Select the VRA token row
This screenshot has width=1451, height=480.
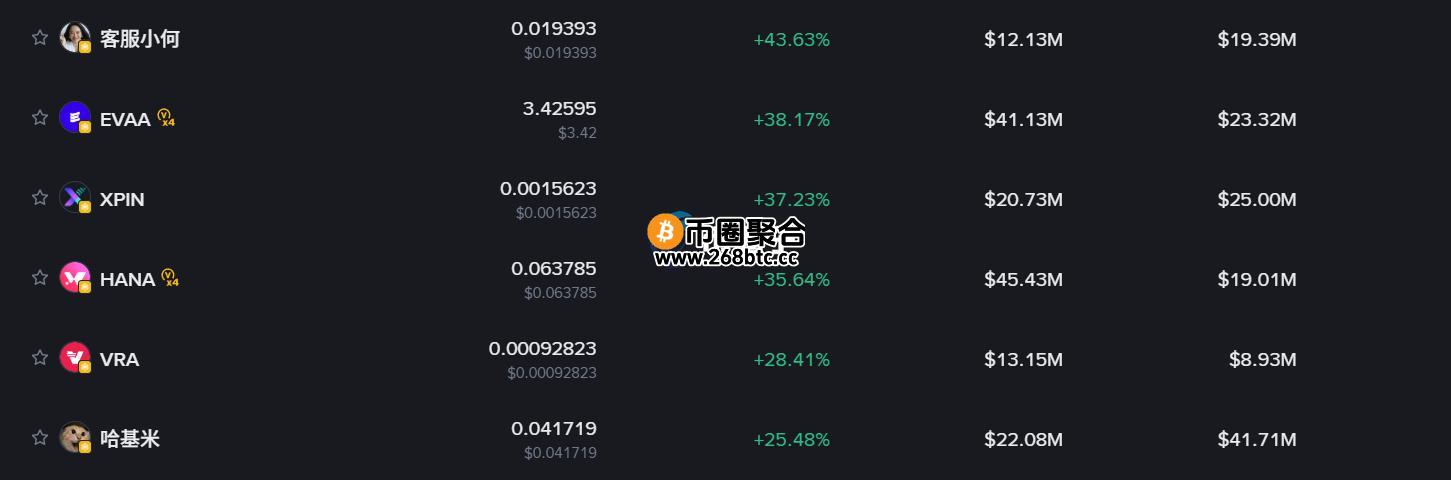coord(119,360)
